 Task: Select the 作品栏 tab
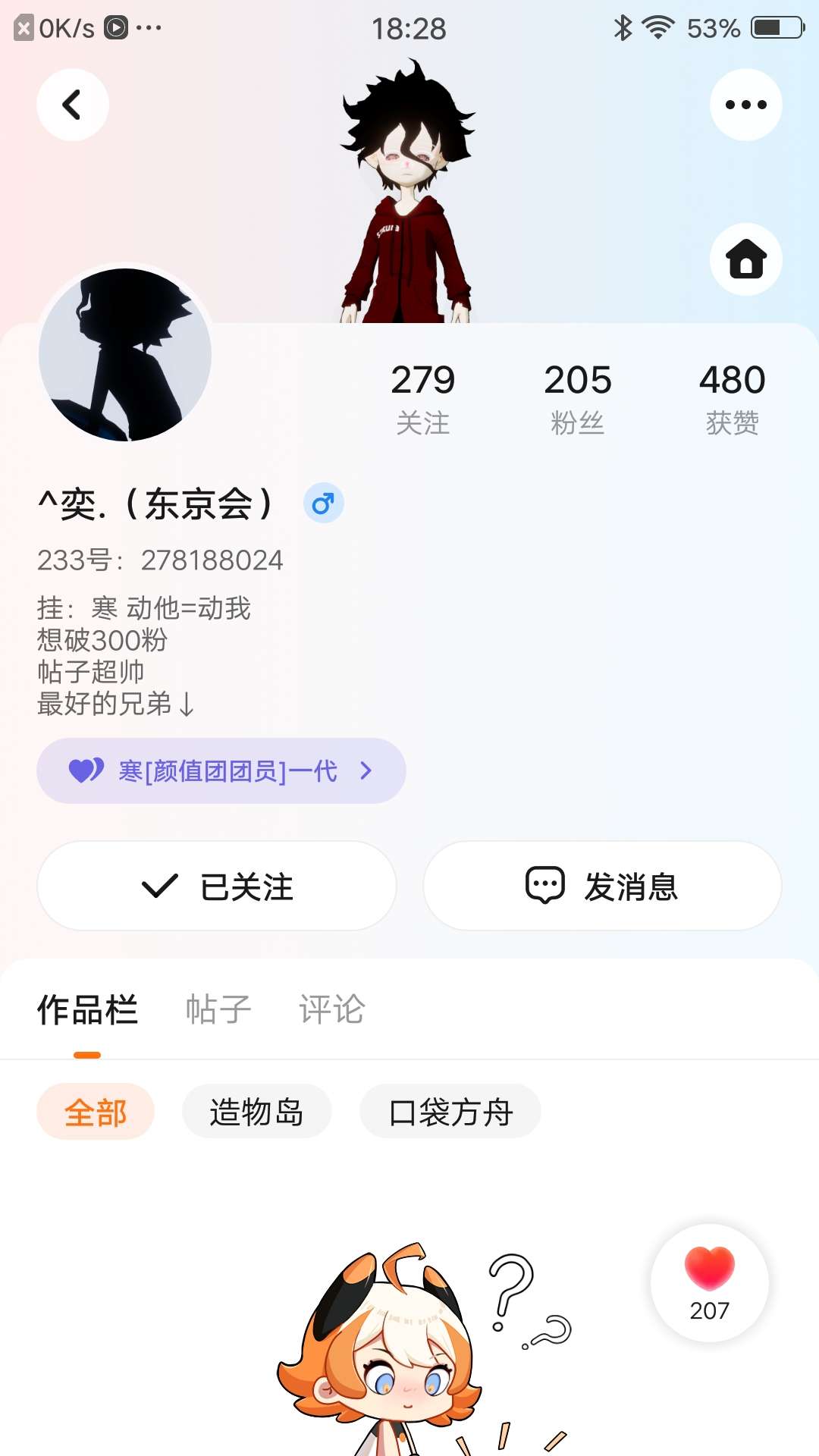click(87, 1009)
